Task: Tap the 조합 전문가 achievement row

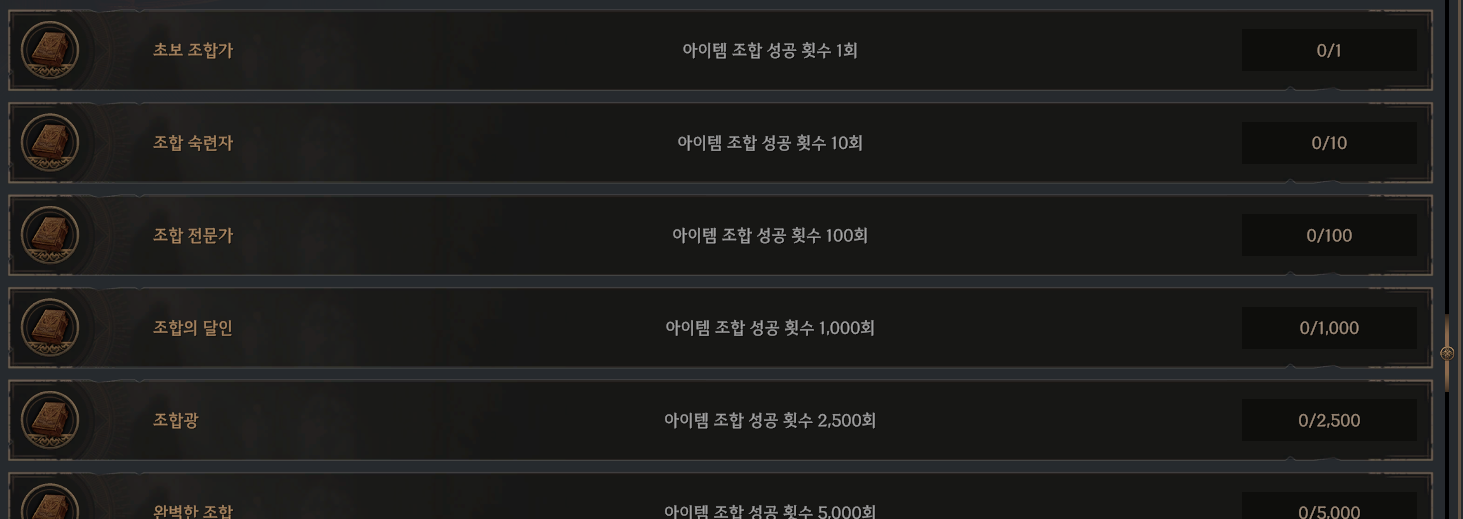Action: click(x=720, y=236)
